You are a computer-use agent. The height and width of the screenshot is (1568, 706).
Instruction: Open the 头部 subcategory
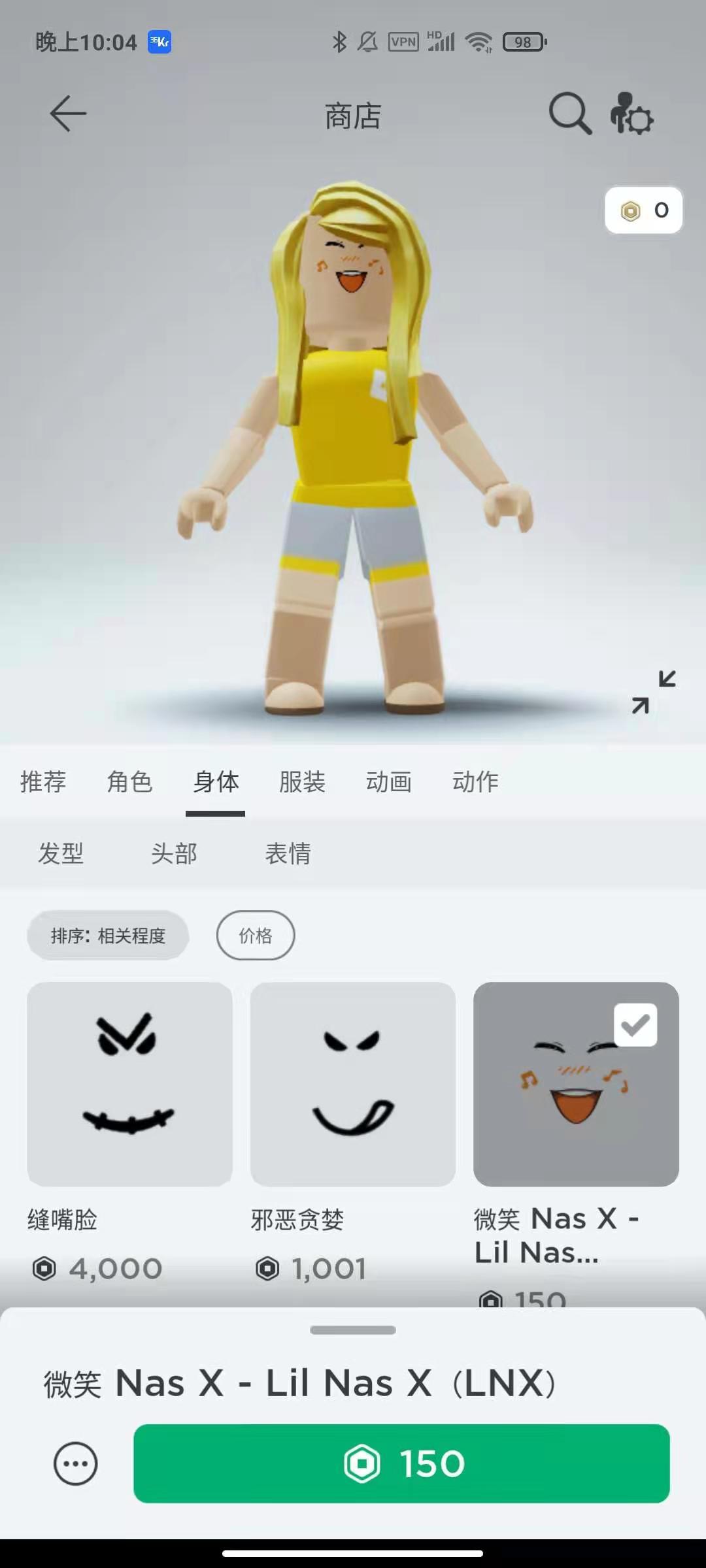[174, 853]
